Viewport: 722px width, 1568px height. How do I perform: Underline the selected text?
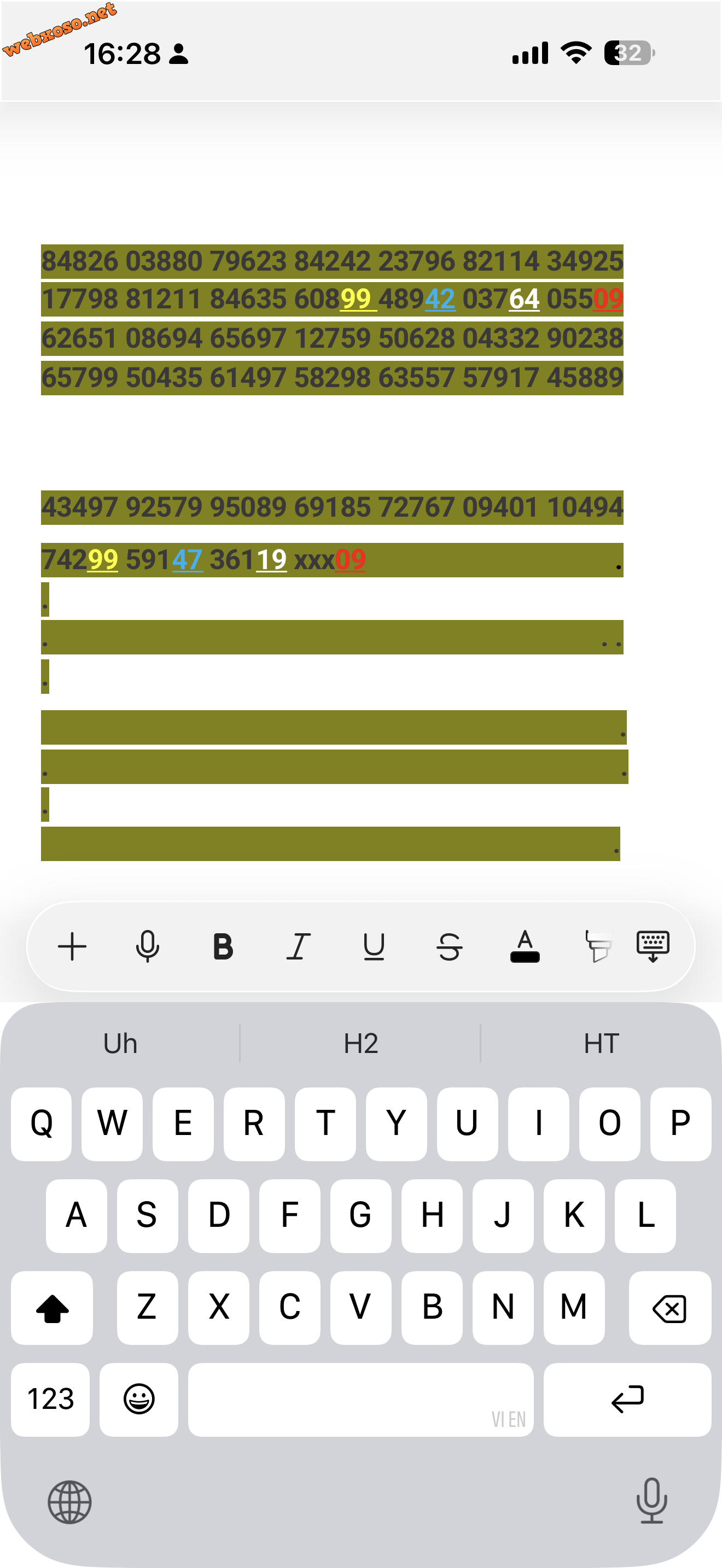[374, 946]
